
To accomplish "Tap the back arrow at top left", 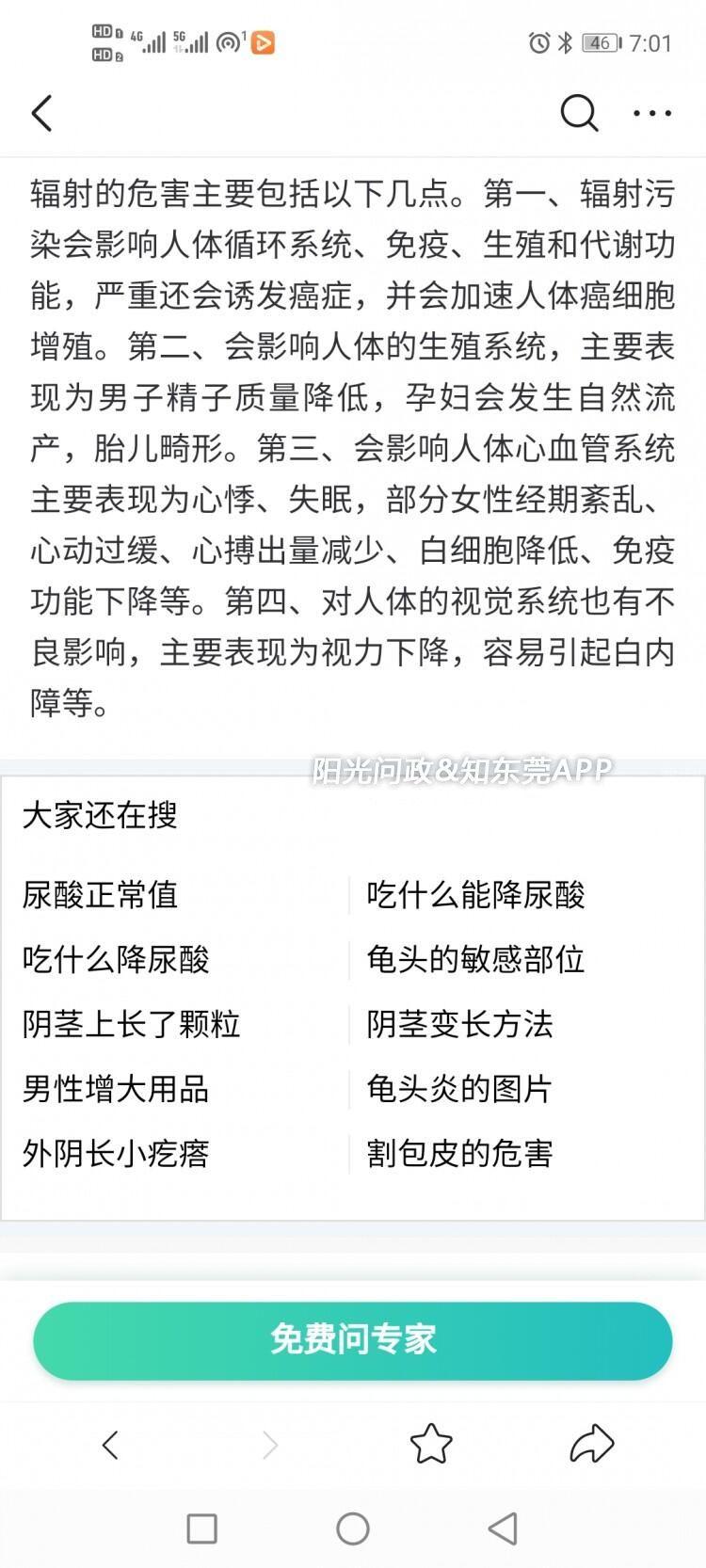I will pyautogui.click(x=41, y=113).
